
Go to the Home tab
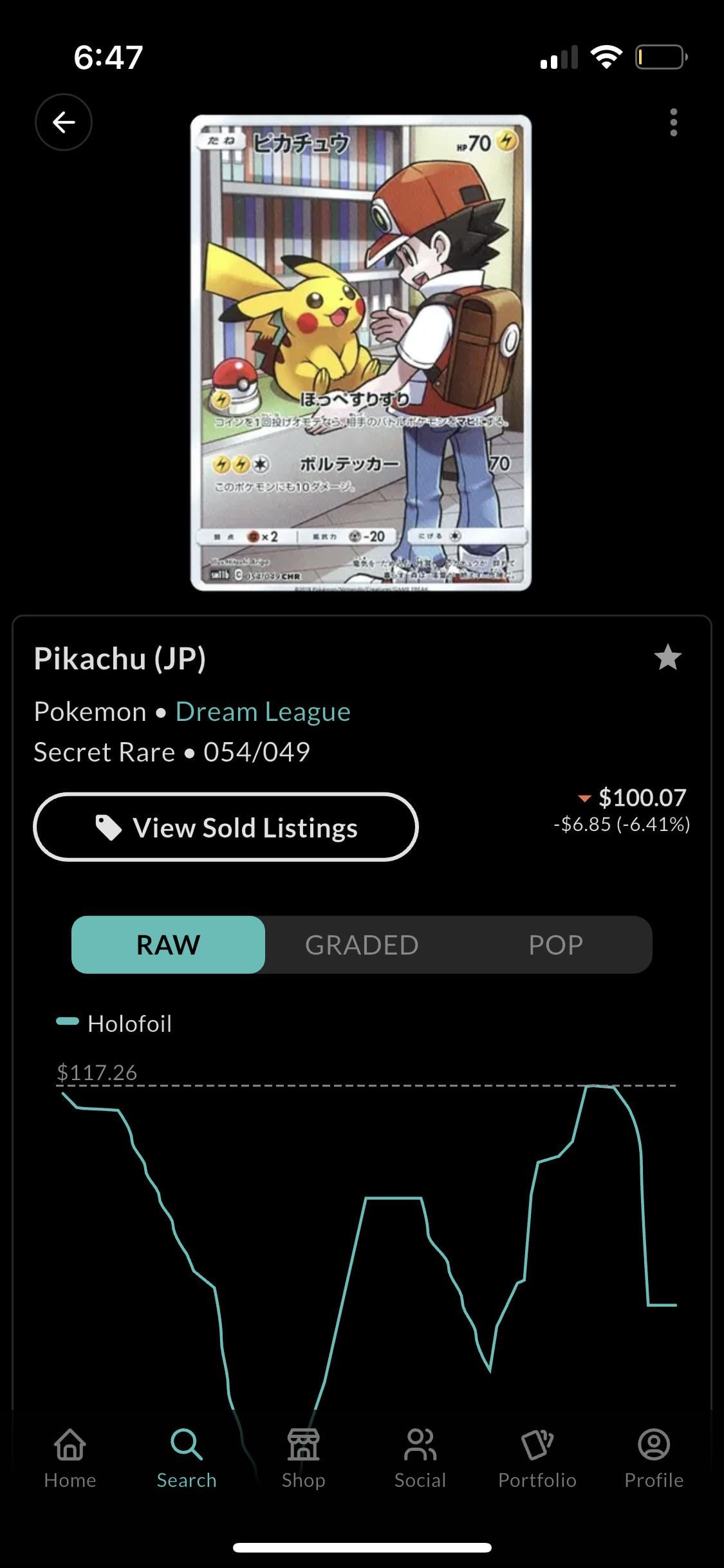click(70, 1459)
